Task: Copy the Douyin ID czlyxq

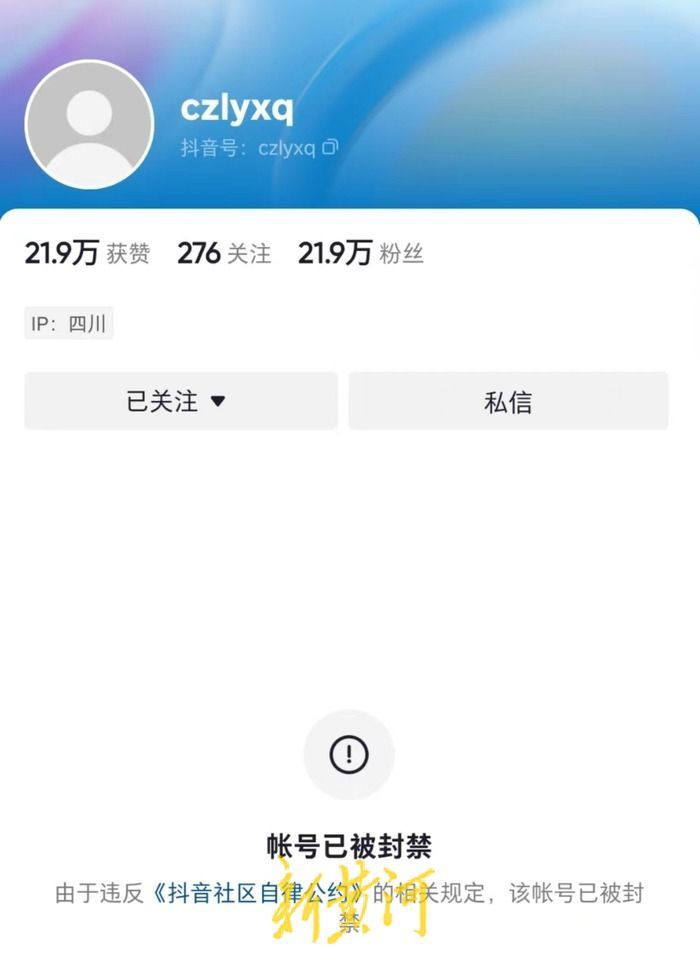Action: pos(330,148)
